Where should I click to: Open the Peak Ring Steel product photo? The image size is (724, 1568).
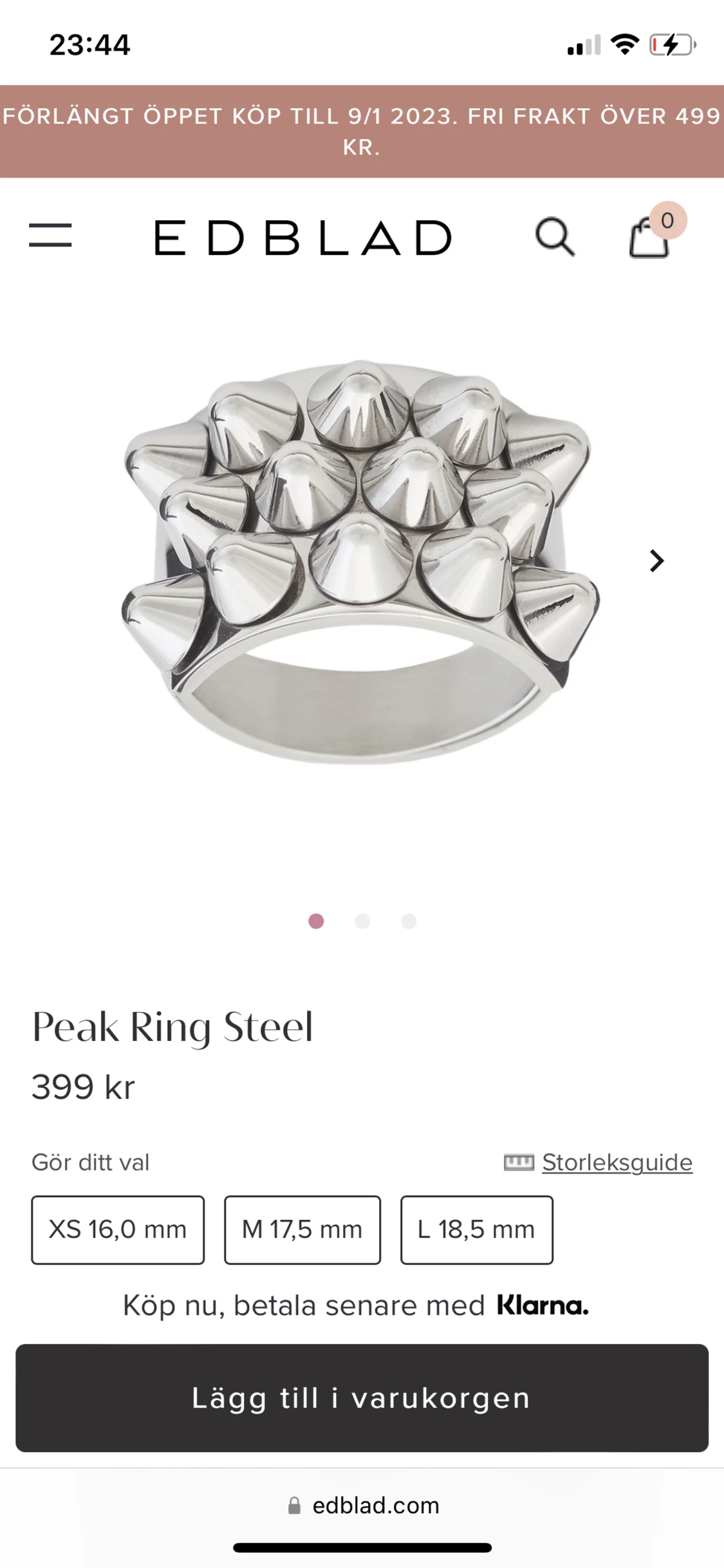[360, 561]
